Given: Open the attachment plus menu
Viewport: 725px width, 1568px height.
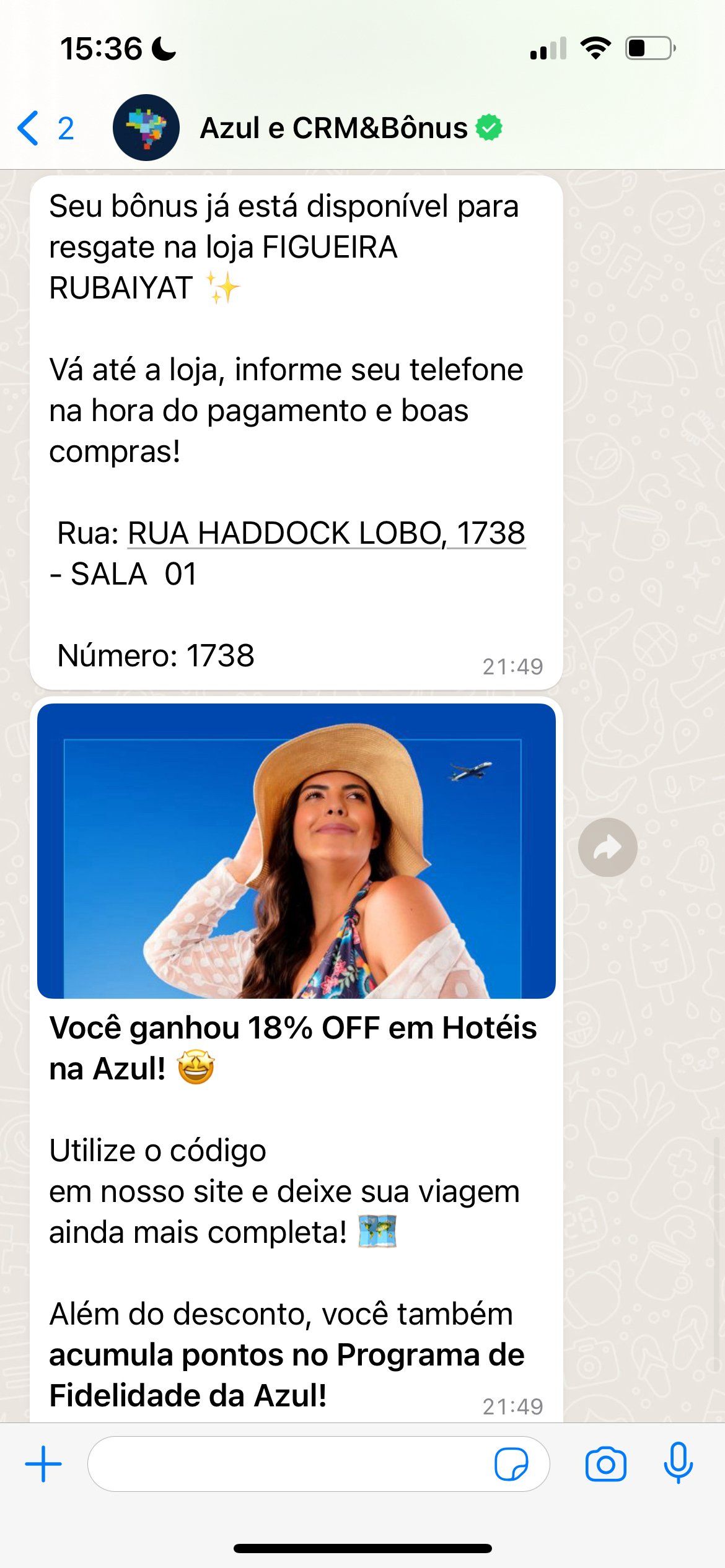Looking at the screenshot, I should 43,1464.
